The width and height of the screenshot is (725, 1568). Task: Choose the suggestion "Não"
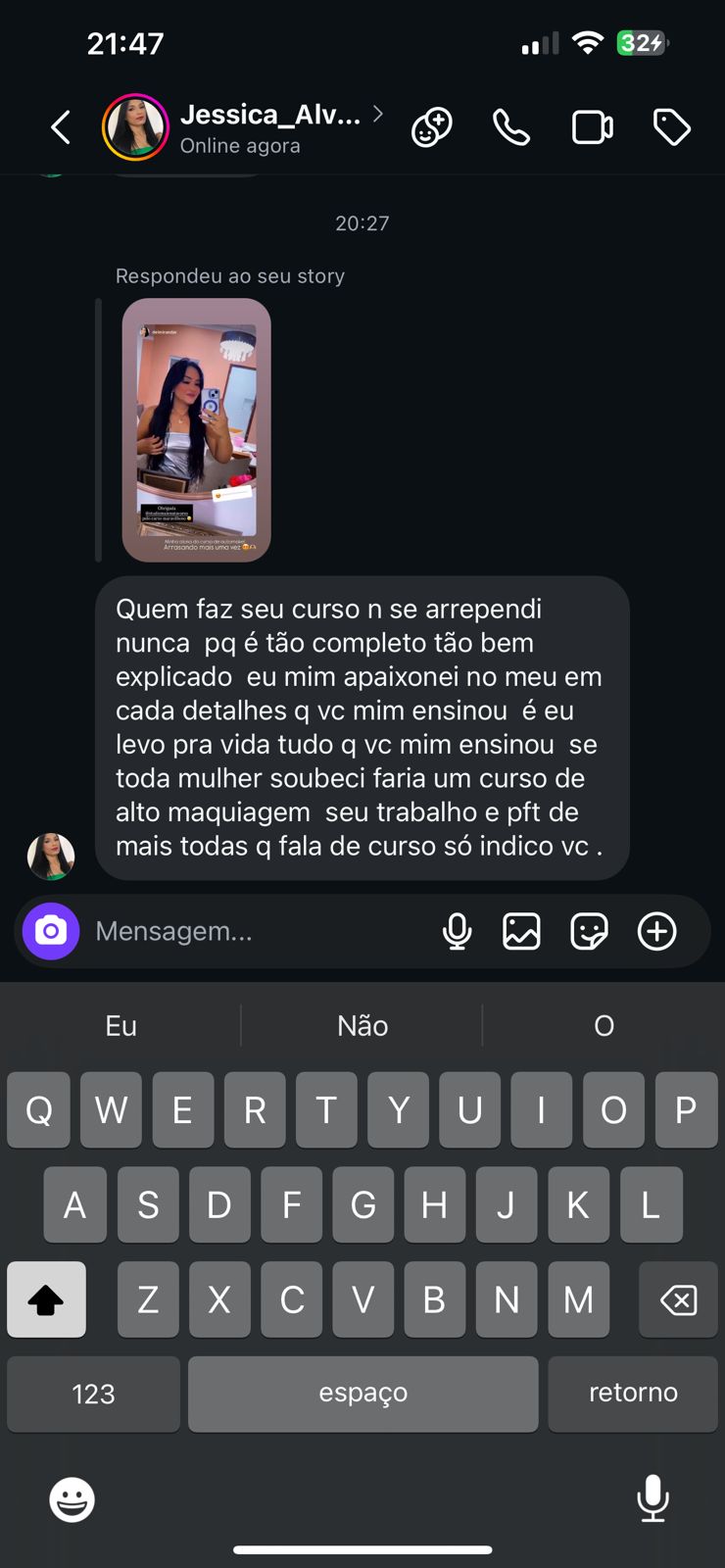point(362,1026)
